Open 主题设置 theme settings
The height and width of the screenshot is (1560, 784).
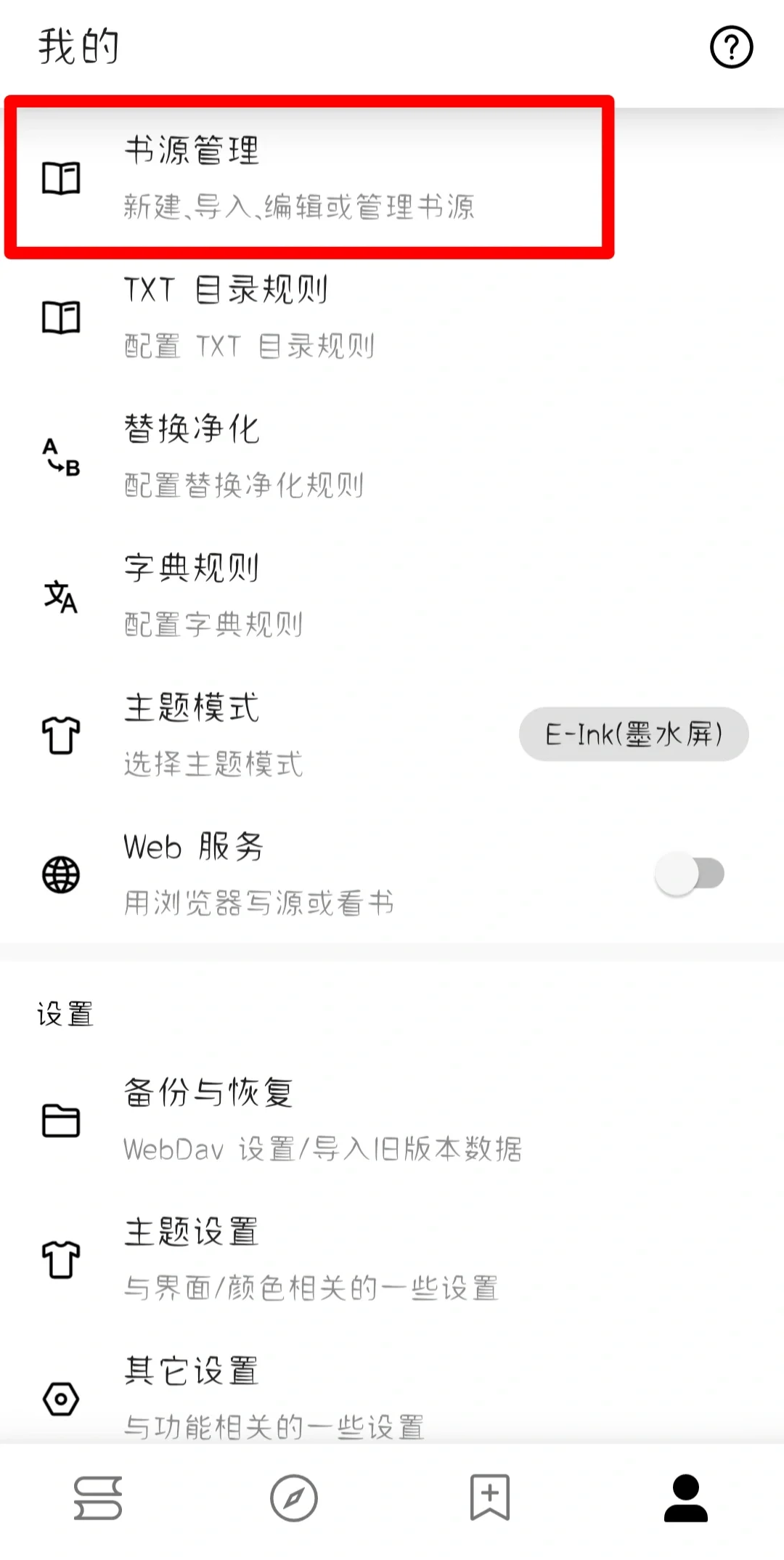point(392,1259)
